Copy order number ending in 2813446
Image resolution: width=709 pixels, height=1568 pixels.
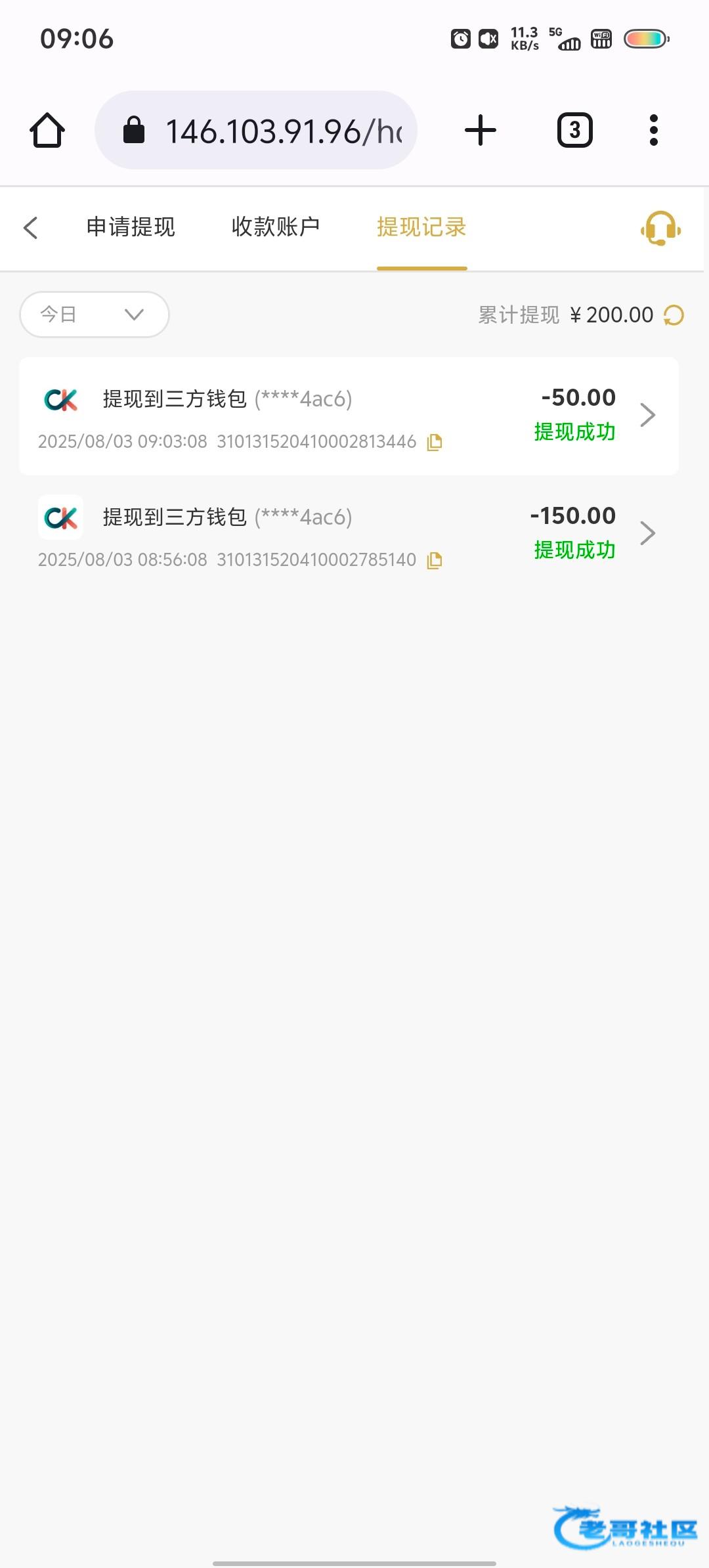435,443
